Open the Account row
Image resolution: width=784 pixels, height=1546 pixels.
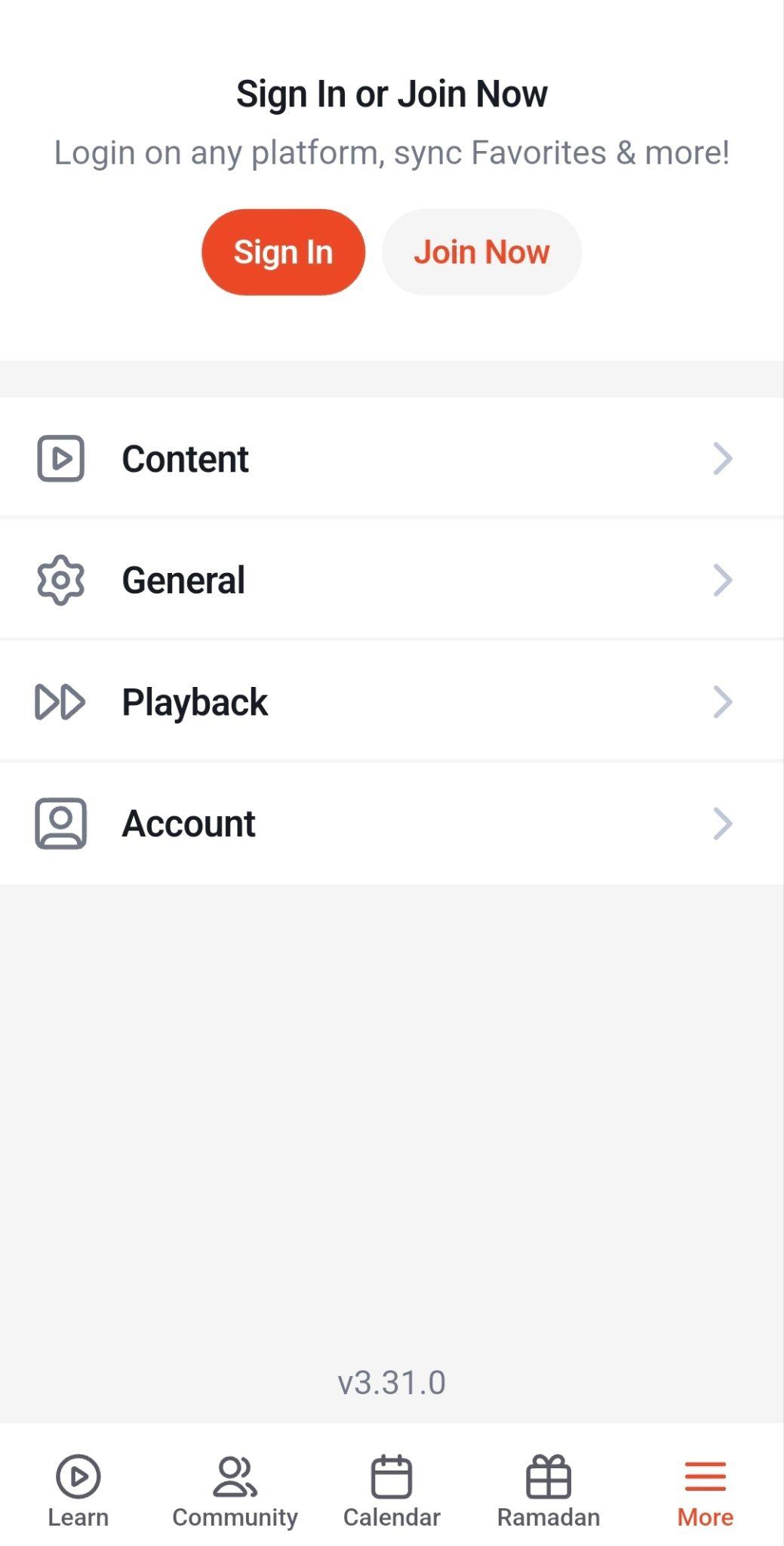click(391, 823)
